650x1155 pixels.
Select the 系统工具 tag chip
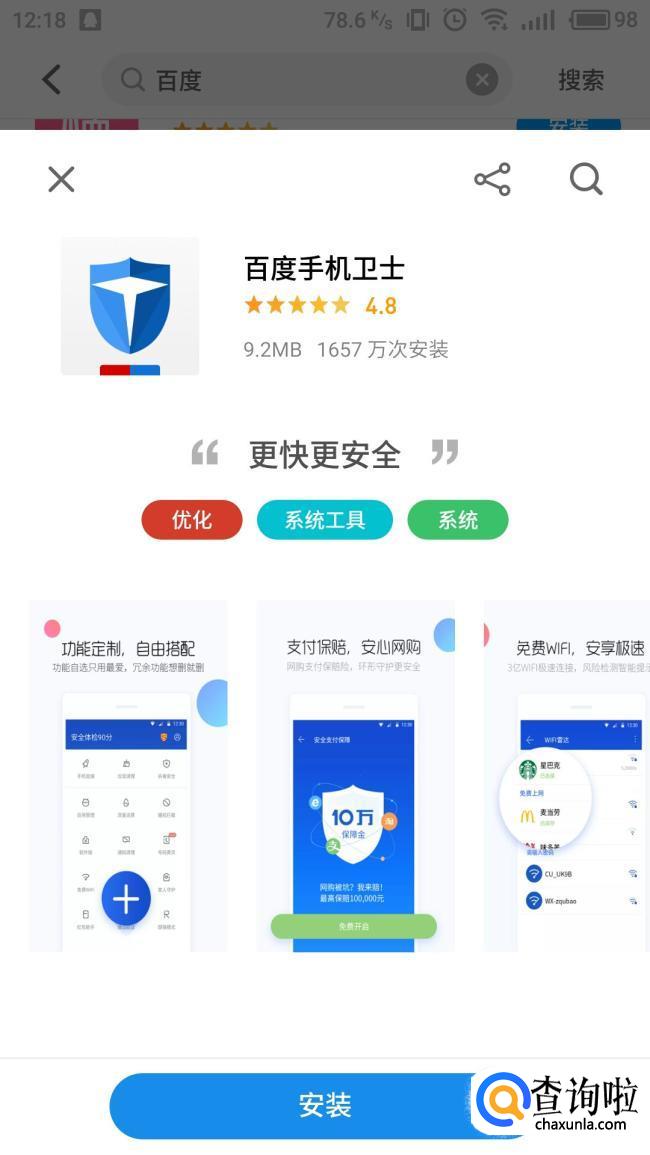325,520
